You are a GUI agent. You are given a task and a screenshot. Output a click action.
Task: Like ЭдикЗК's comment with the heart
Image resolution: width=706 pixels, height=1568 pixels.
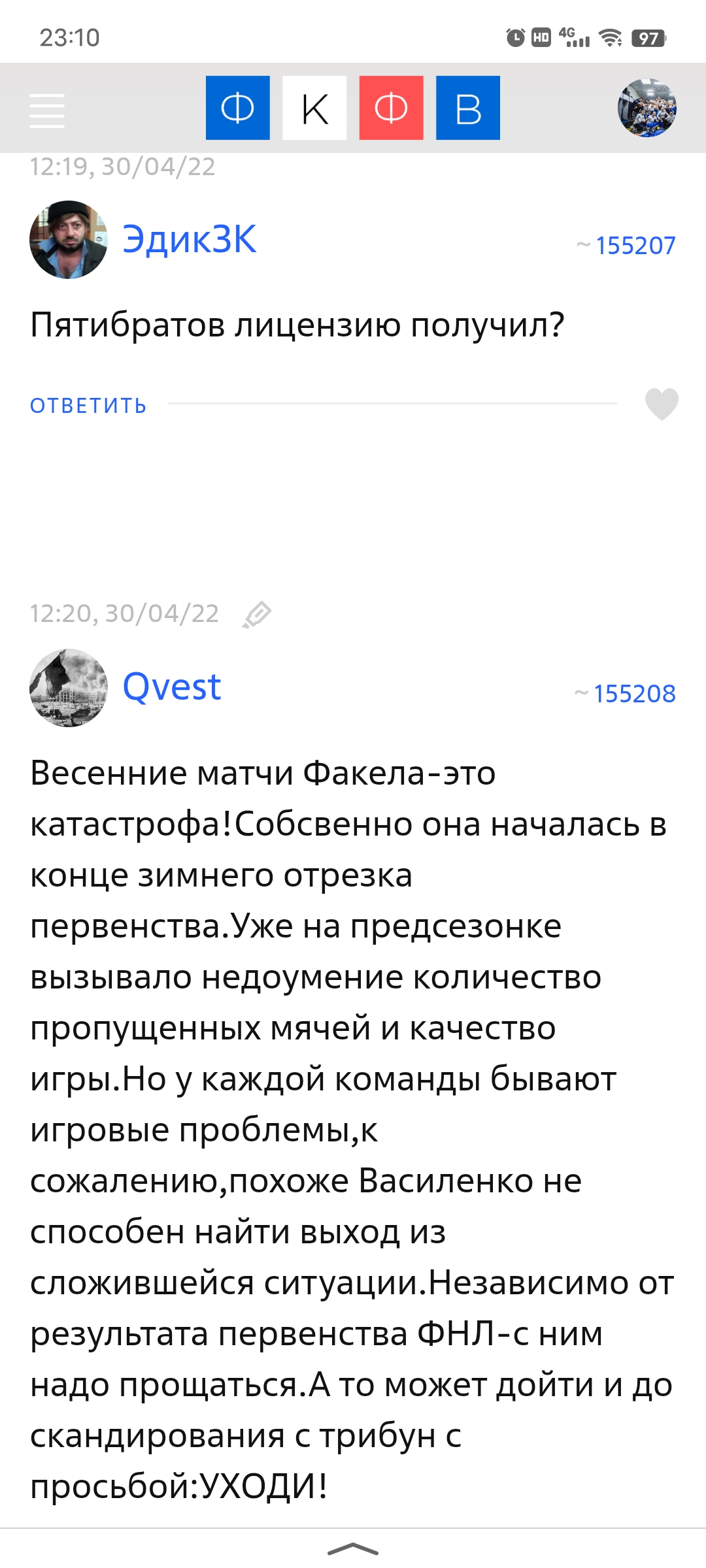click(x=662, y=404)
